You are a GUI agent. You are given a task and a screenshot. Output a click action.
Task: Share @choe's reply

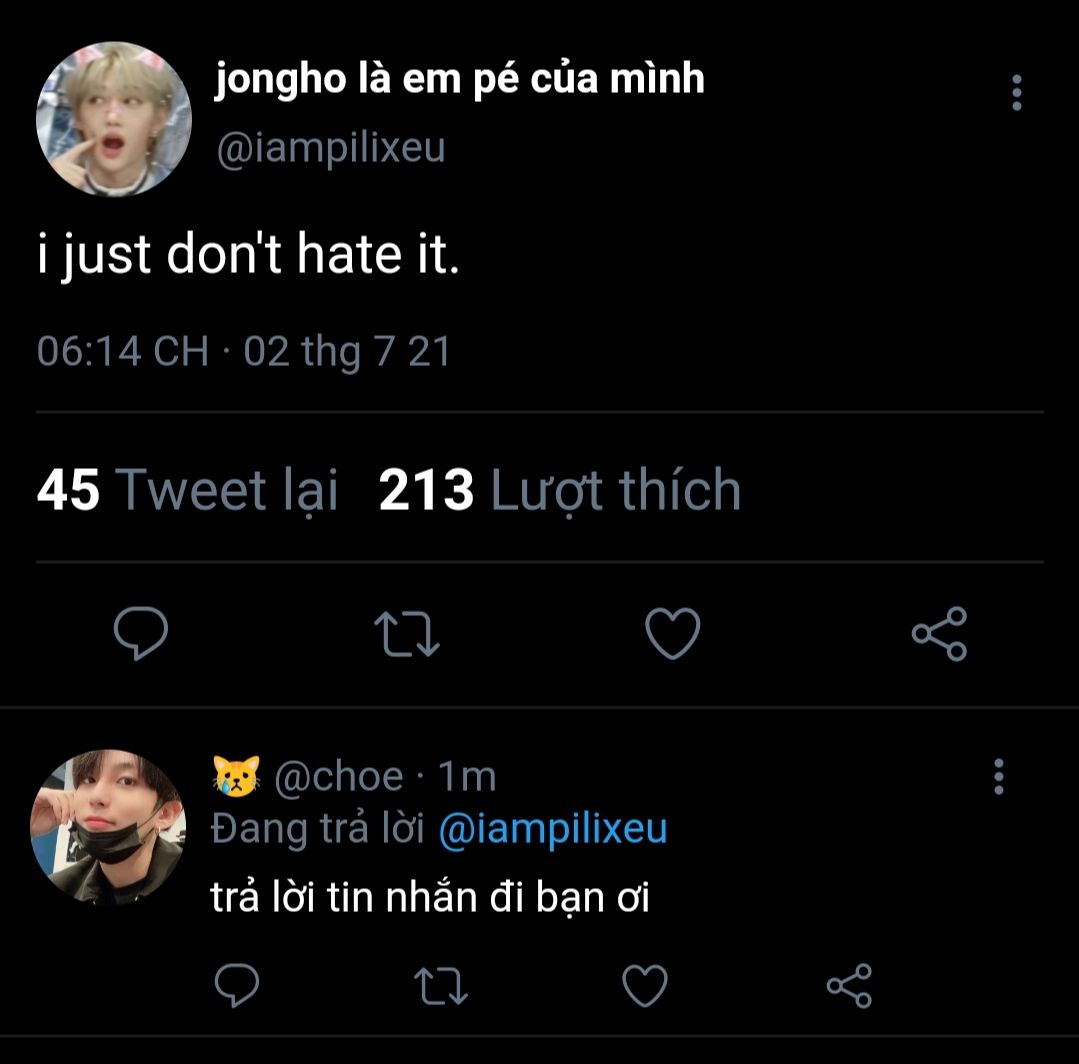(849, 986)
